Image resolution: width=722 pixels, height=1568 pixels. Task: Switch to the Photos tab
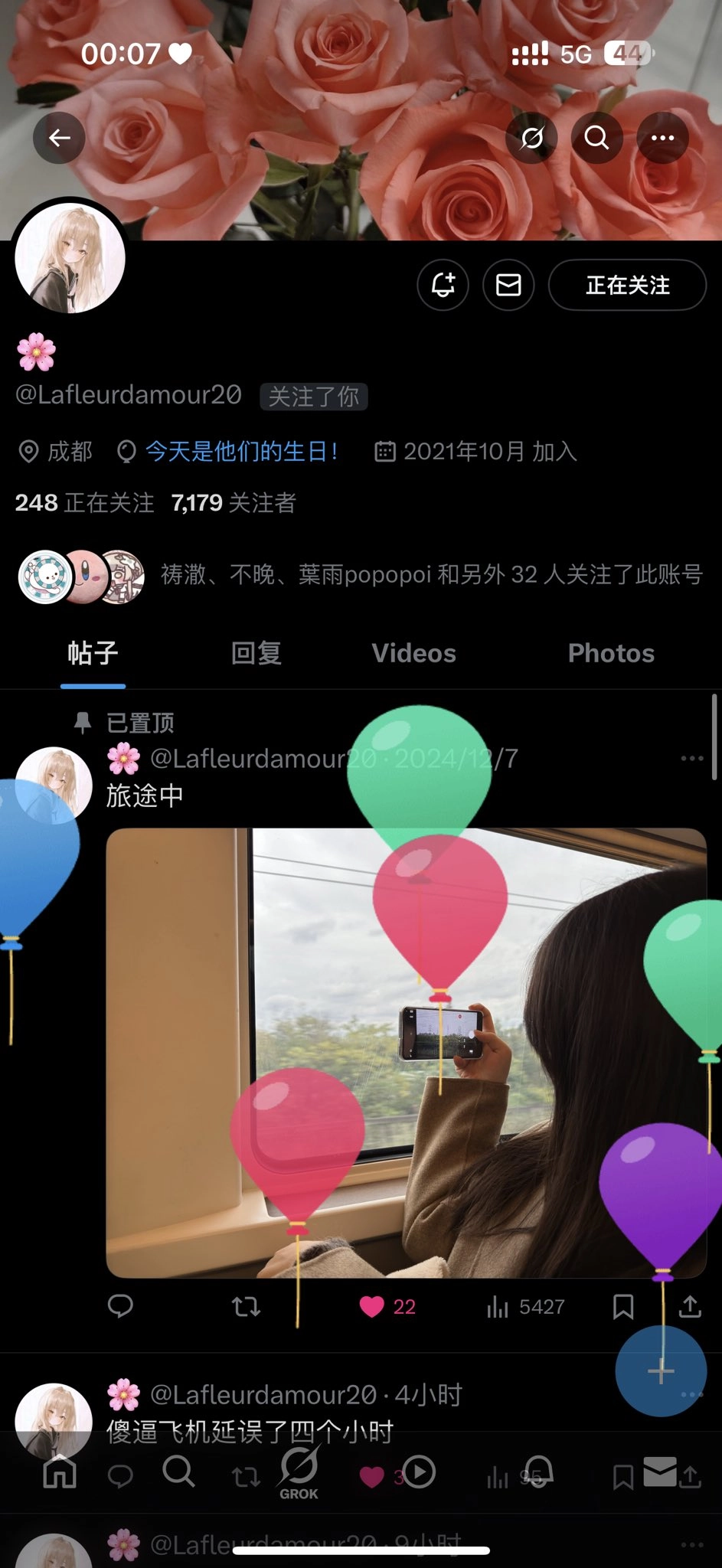coord(611,653)
